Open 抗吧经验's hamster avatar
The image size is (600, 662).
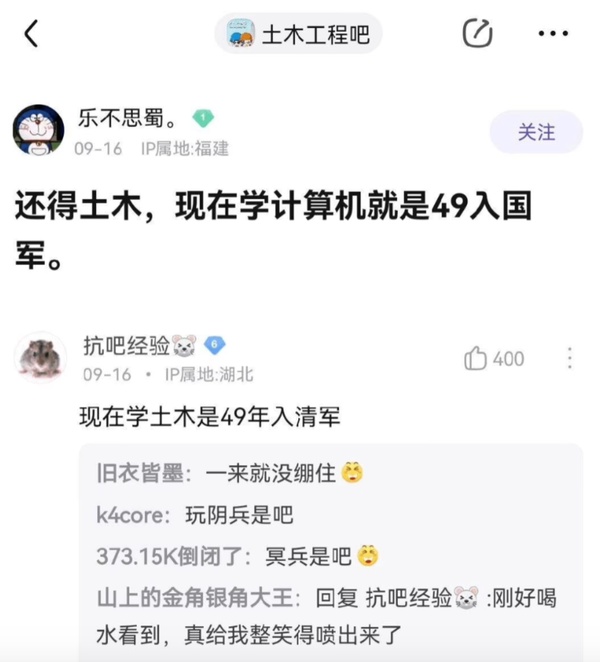pyautogui.click(x=40, y=357)
